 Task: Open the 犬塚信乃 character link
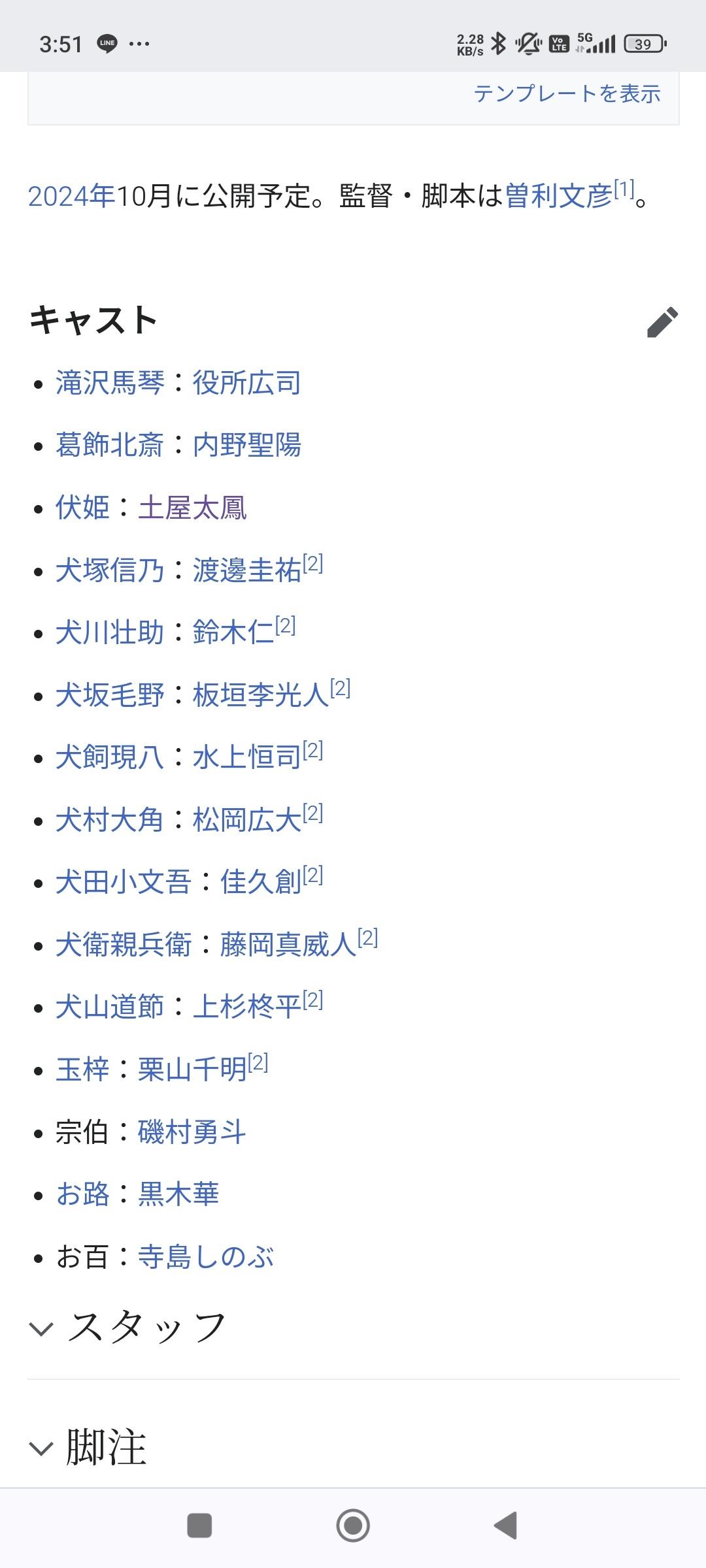point(110,571)
